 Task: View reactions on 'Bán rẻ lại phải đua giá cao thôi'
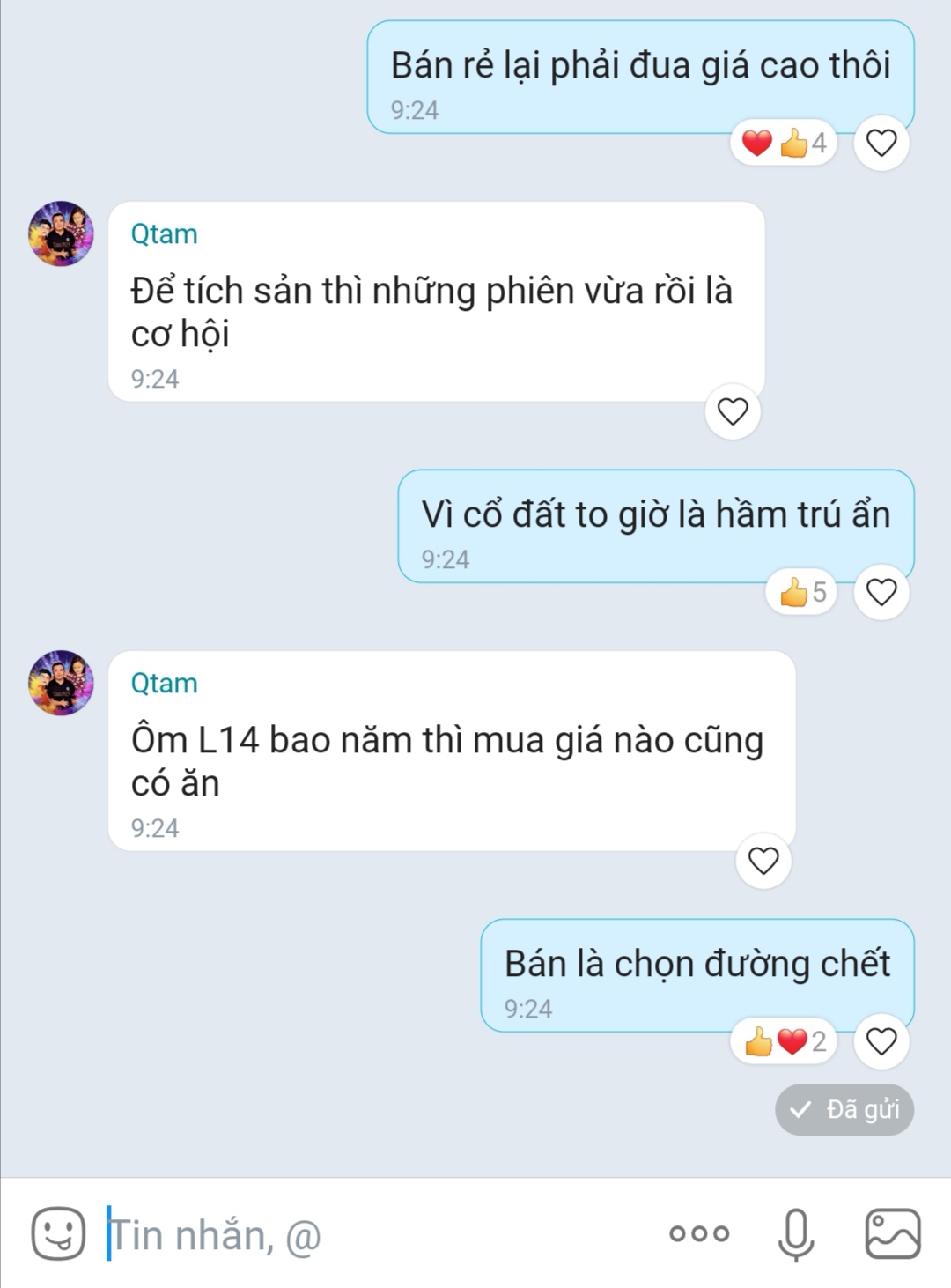(784, 143)
